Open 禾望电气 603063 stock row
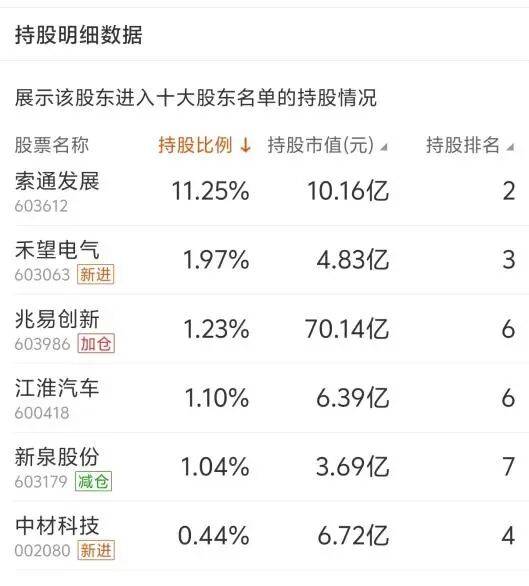Screen dimensions: 529x586 [264, 260]
